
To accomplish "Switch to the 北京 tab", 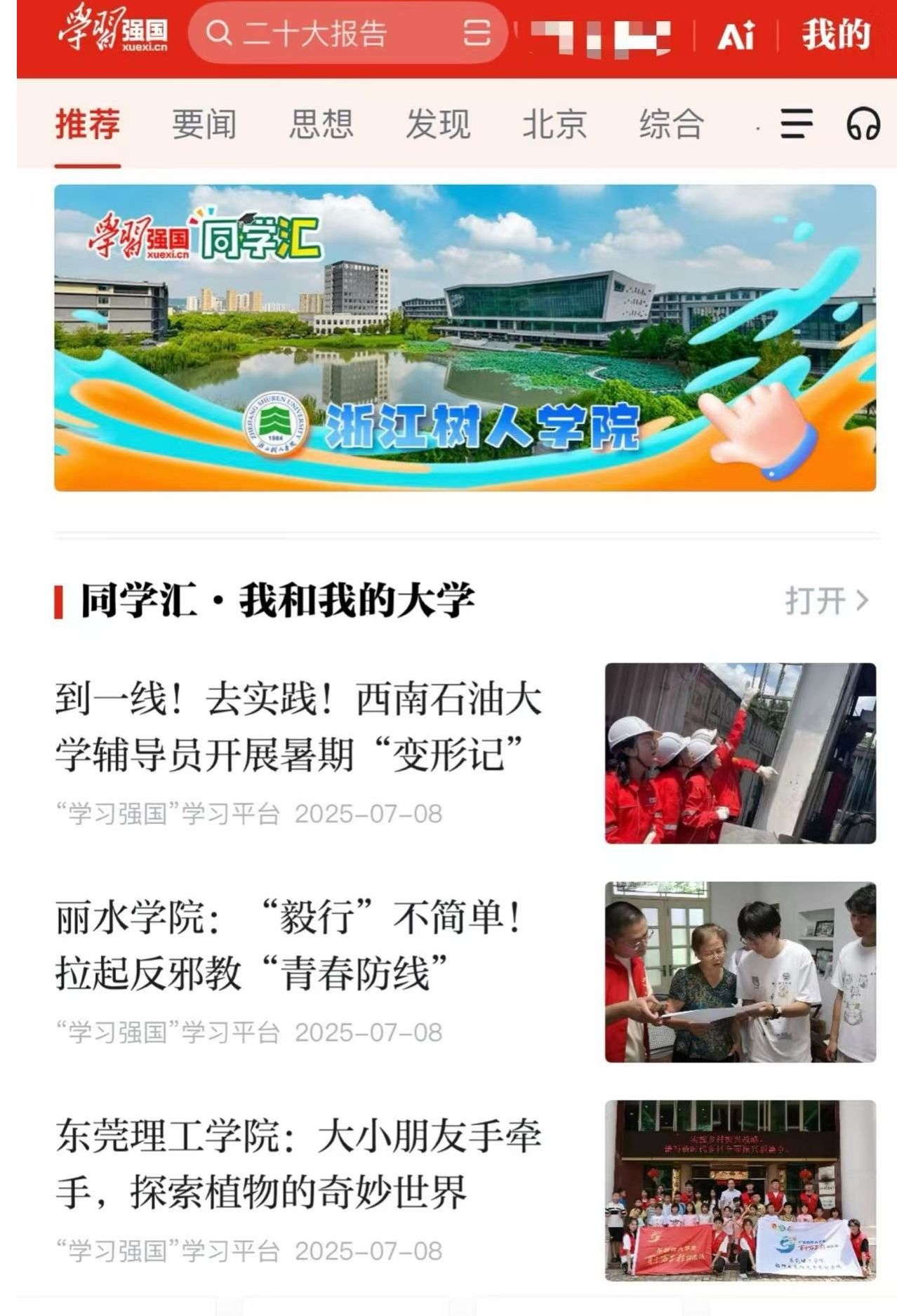I will pyautogui.click(x=554, y=125).
